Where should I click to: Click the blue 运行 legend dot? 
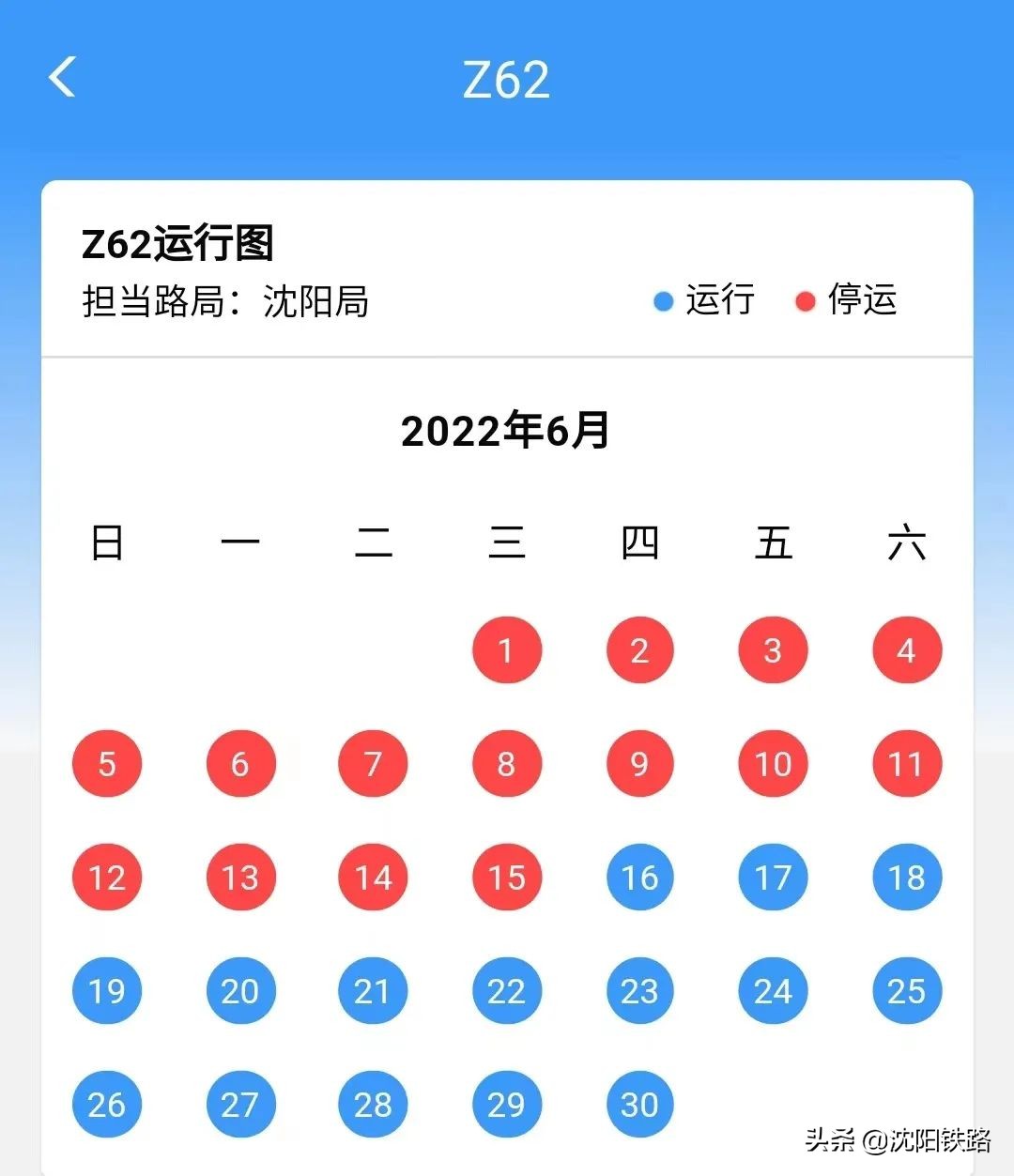664,301
